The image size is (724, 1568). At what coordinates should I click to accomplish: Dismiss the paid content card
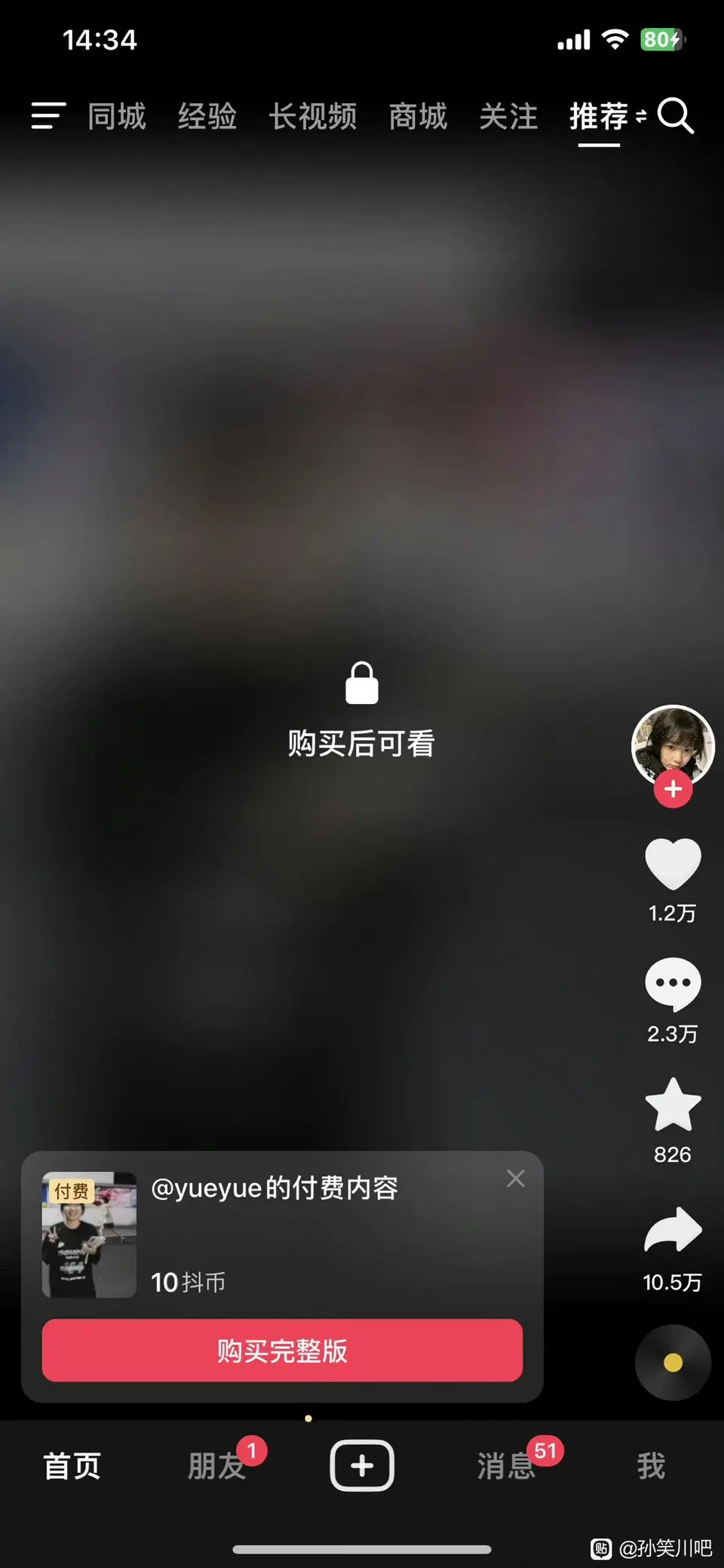click(x=516, y=1179)
